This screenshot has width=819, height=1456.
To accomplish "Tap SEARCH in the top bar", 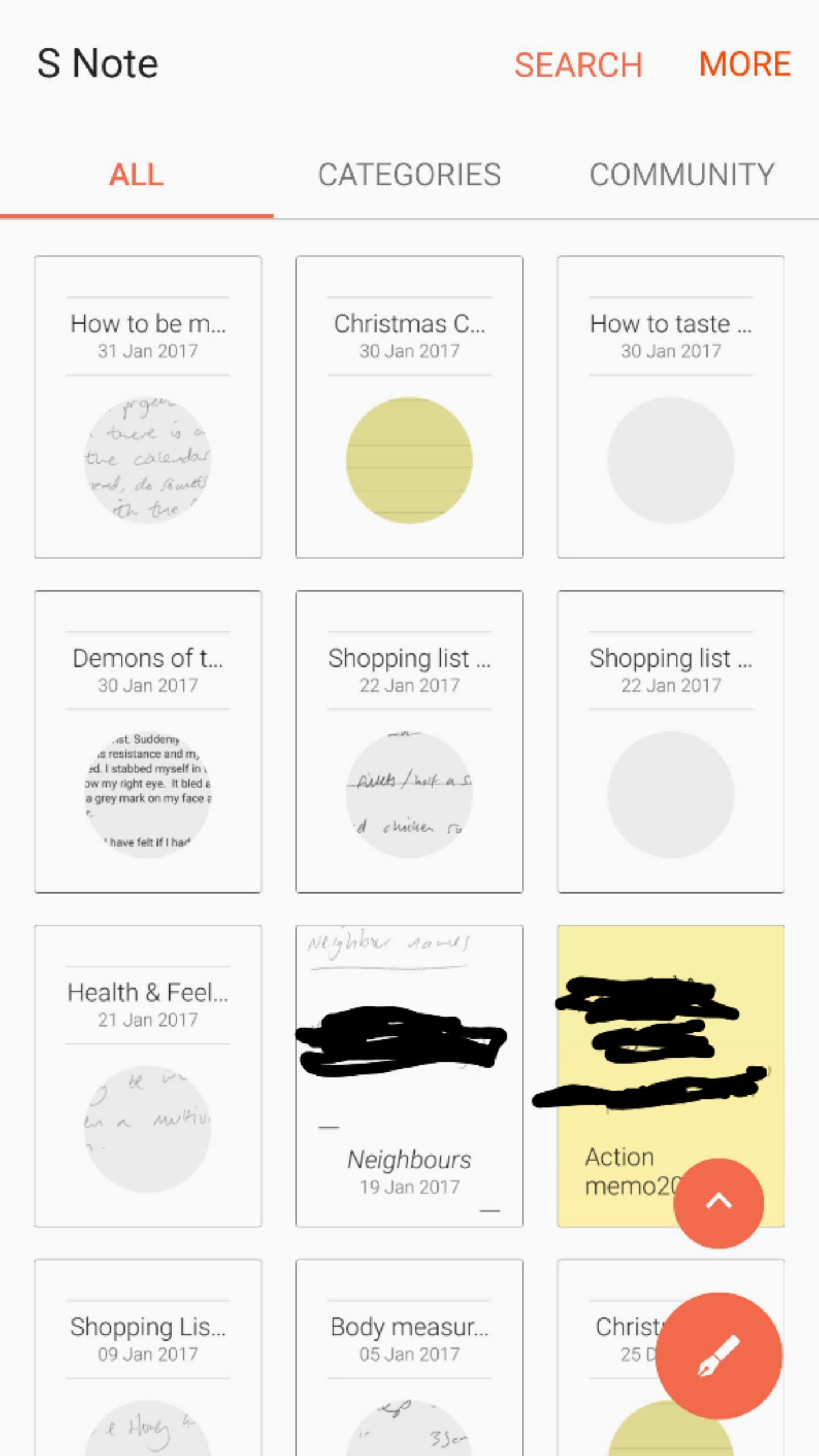I will click(x=578, y=64).
